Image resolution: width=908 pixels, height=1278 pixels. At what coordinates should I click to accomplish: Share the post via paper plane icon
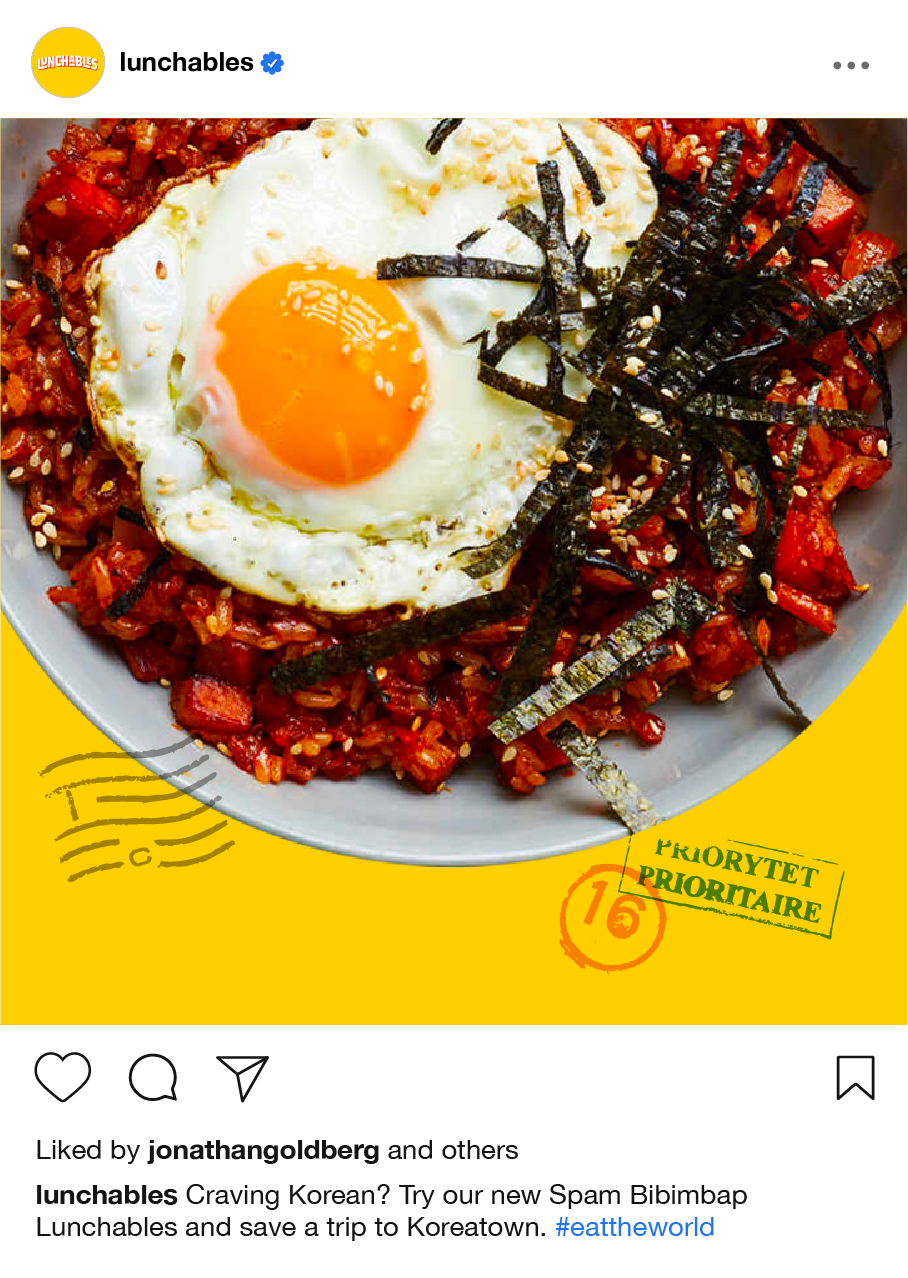coord(243,1077)
